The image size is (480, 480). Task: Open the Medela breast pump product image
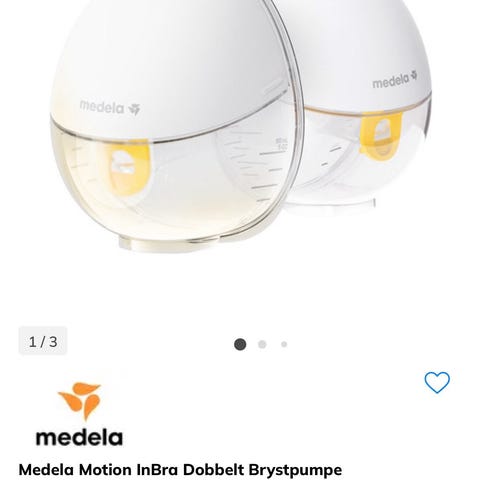pos(241,127)
